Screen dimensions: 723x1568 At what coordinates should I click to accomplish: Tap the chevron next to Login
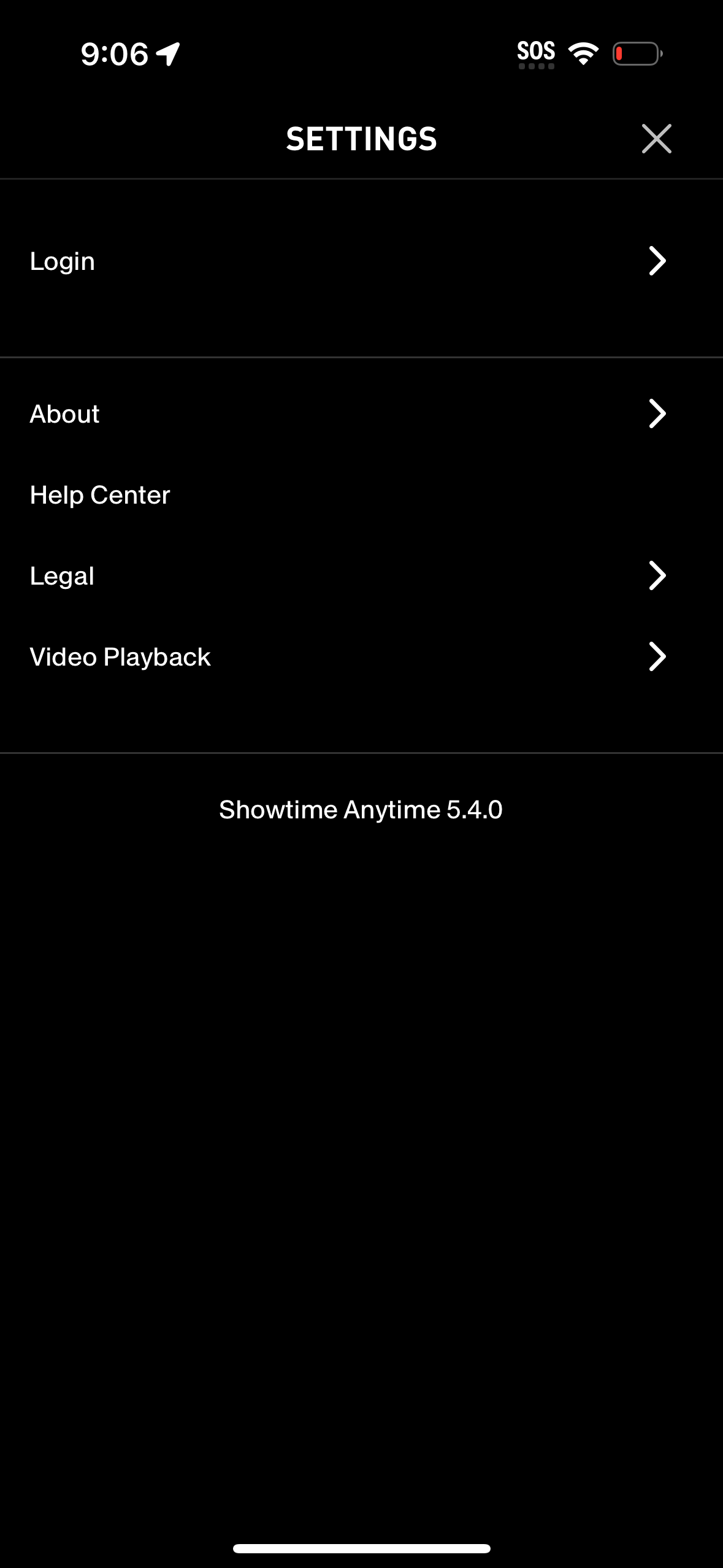tap(656, 261)
